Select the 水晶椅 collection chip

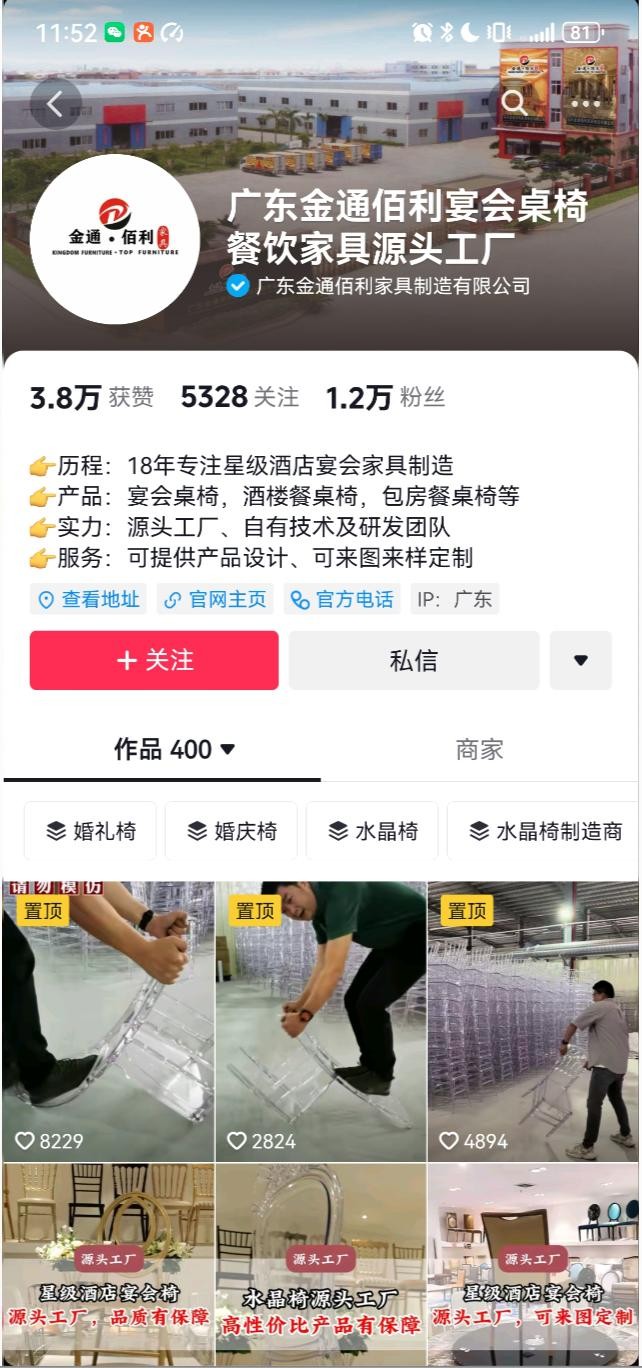click(x=372, y=831)
